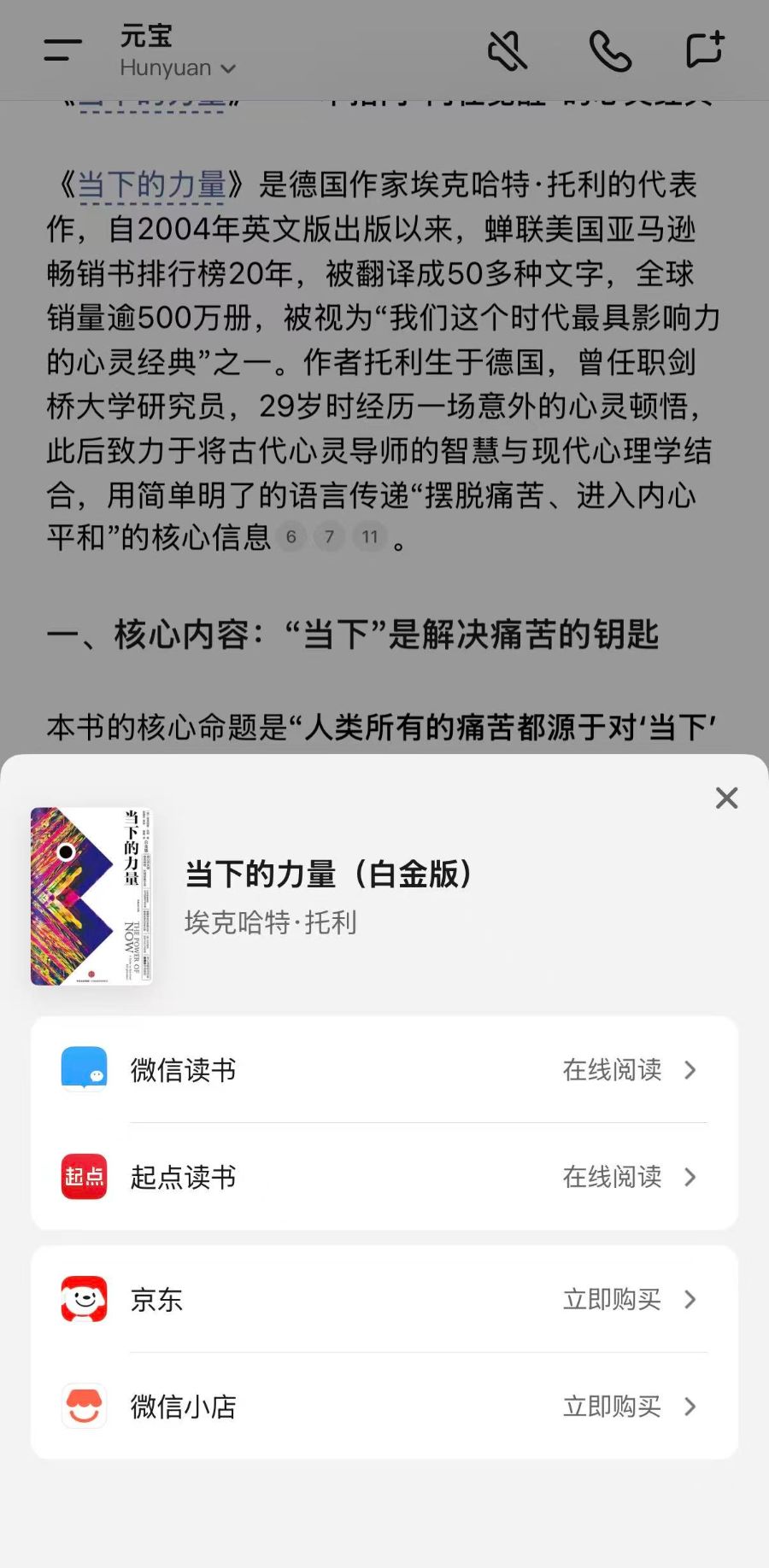Open the underlined 当下的力量 link
This screenshot has width=769, height=1568.
[x=151, y=185]
